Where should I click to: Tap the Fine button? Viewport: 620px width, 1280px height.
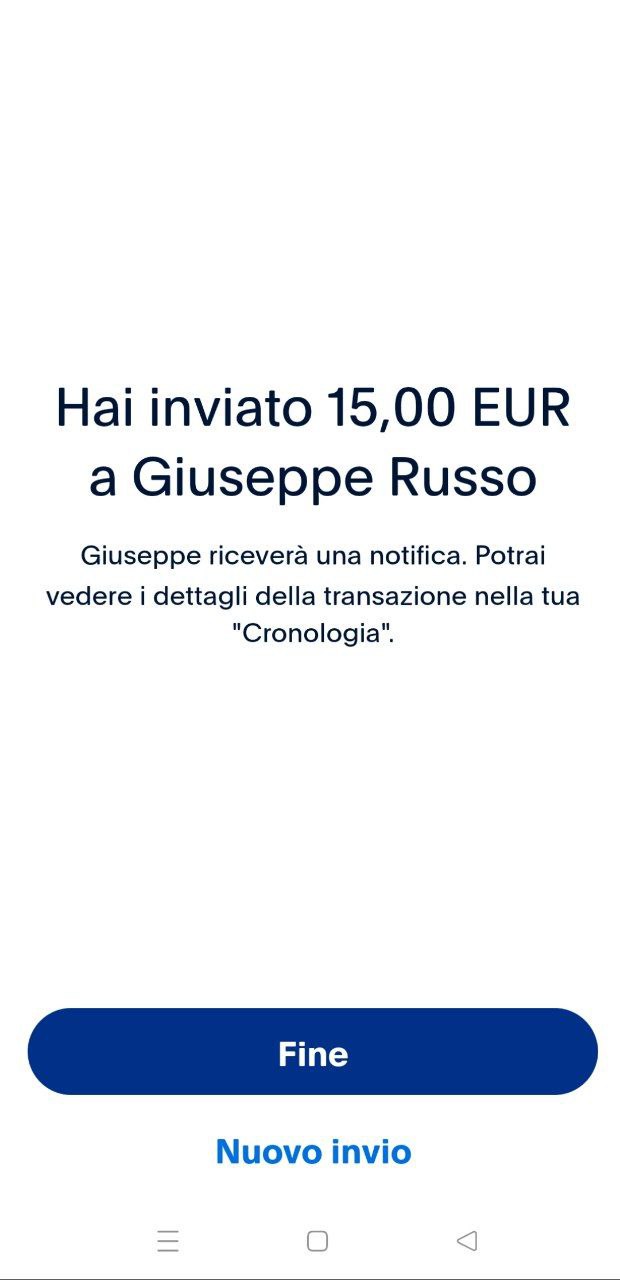pyautogui.click(x=312, y=1052)
